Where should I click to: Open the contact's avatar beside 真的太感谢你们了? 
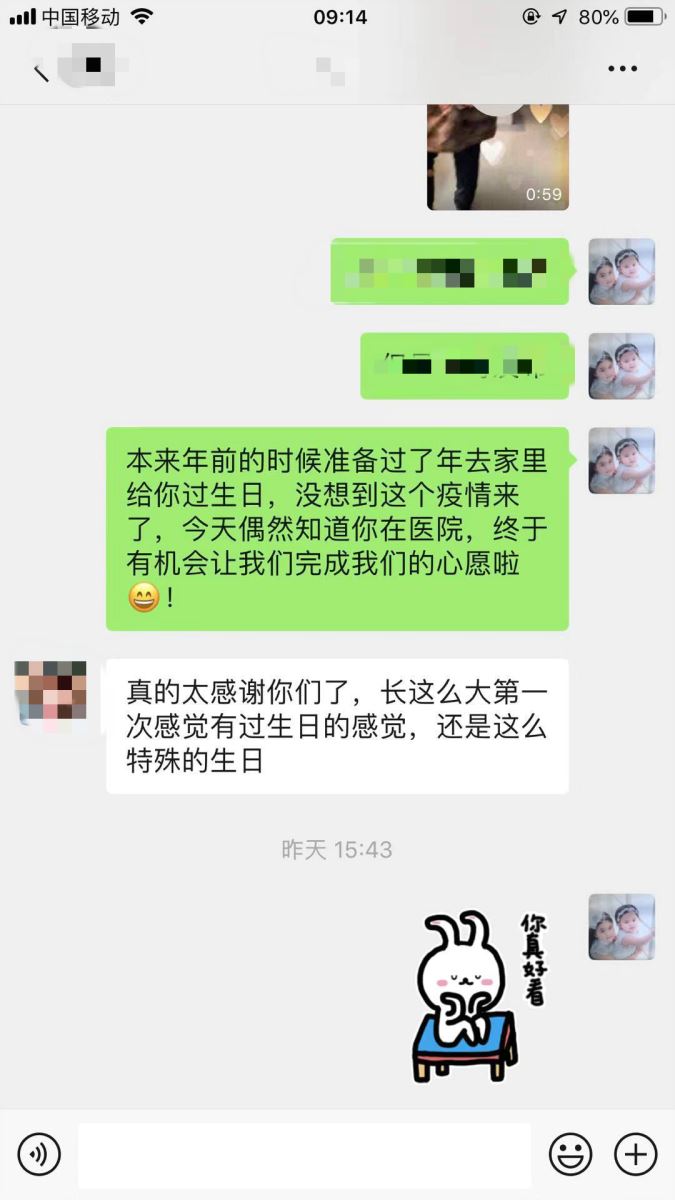click(x=50, y=691)
